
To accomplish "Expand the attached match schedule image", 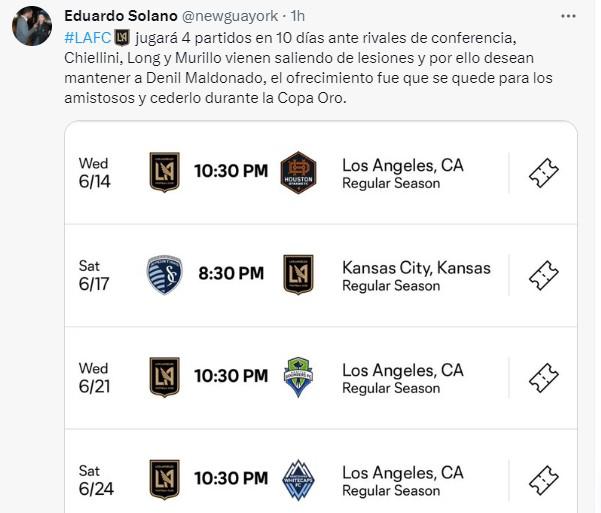I will click(x=320, y=320).
